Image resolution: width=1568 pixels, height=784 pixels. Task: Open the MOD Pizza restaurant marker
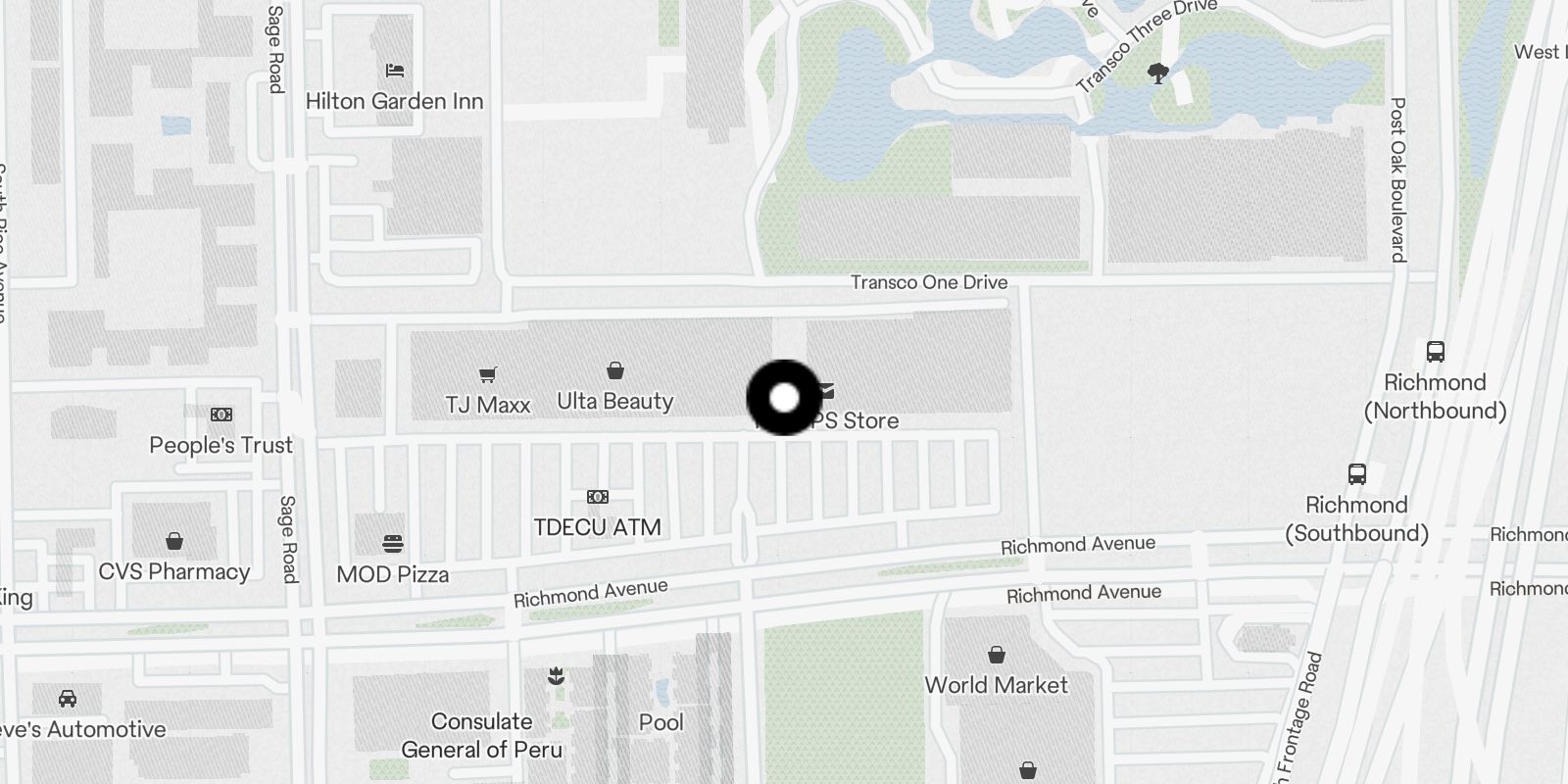point(393,544)
